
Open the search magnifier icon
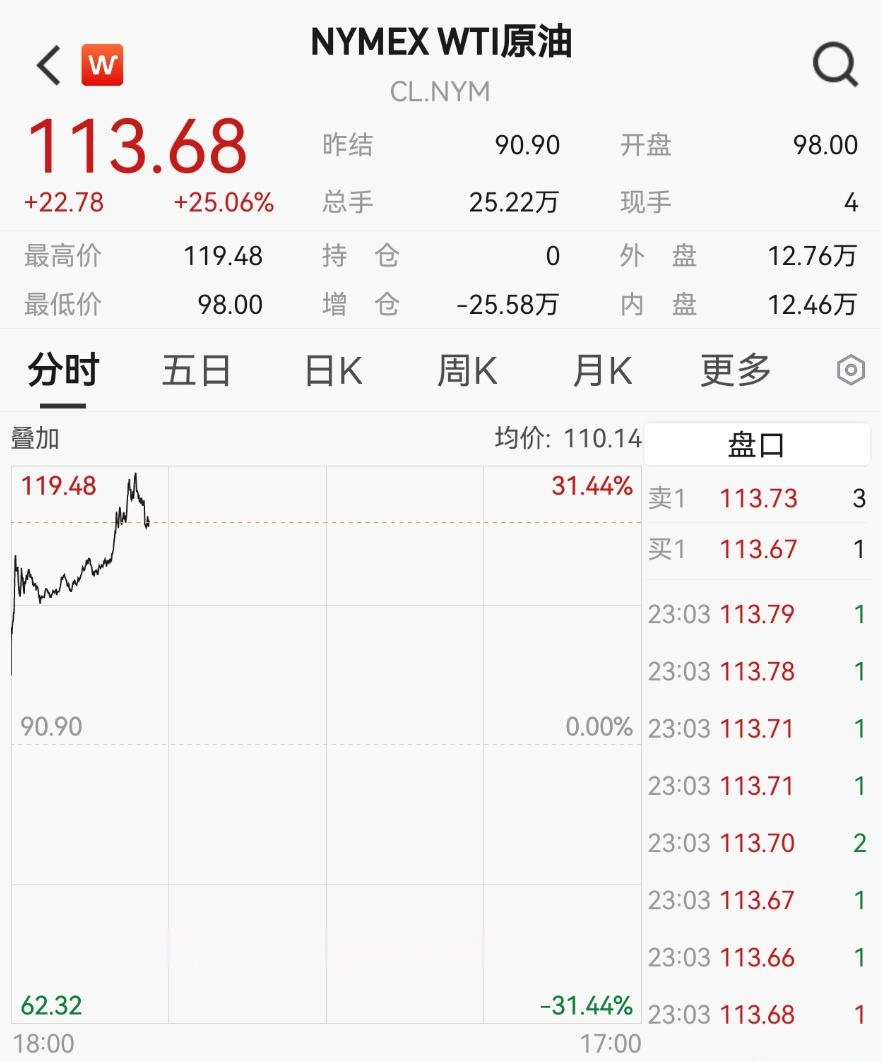(835, 66)
